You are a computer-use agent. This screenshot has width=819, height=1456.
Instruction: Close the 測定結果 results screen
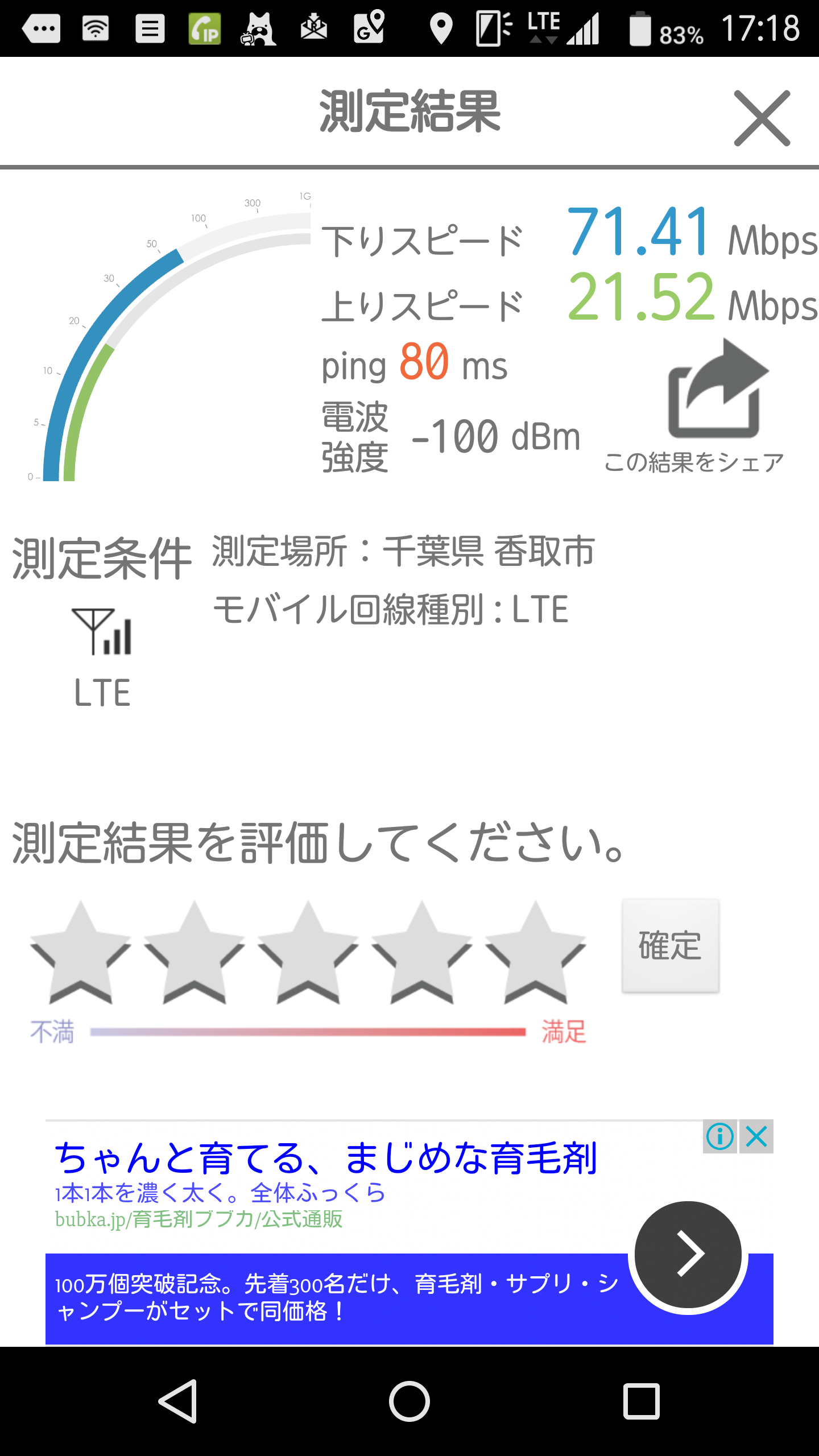pyautogui.click(x=762, y=118)
